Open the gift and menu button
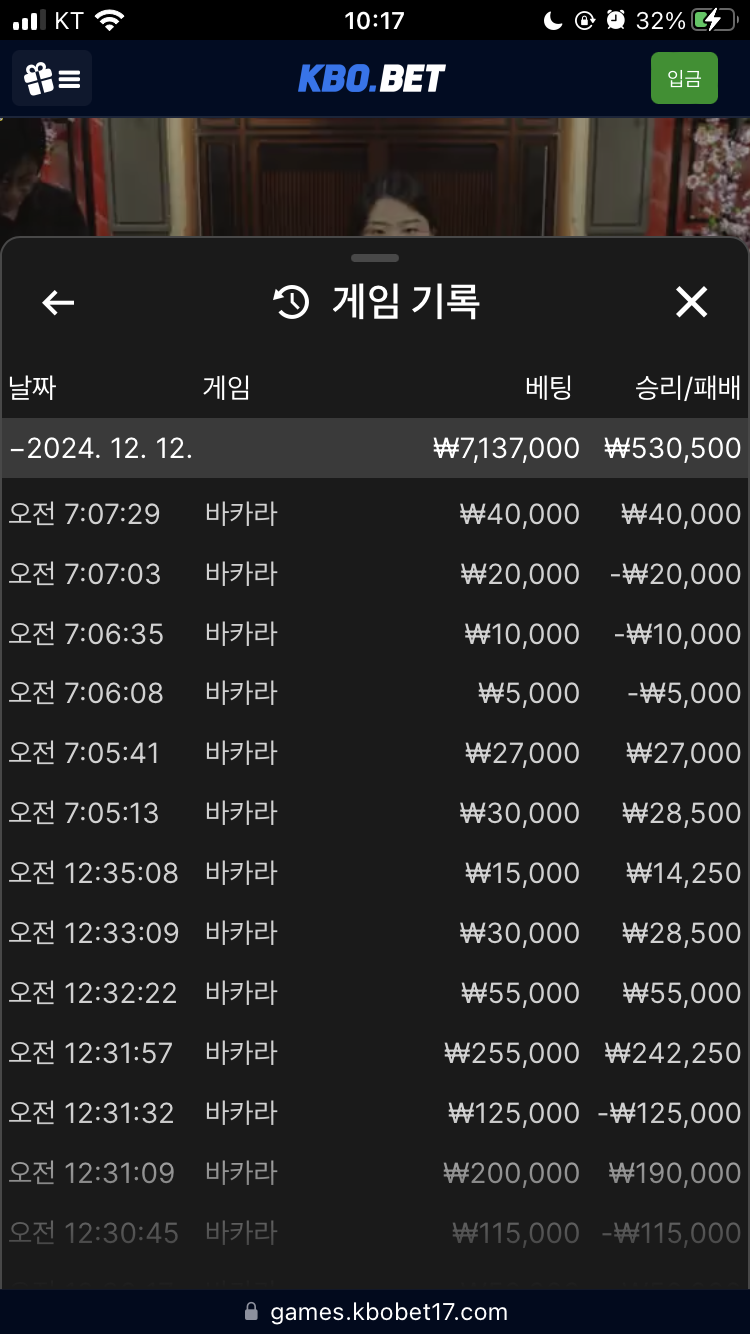Viewport: 750px width, 1334px height. point(52,78)
